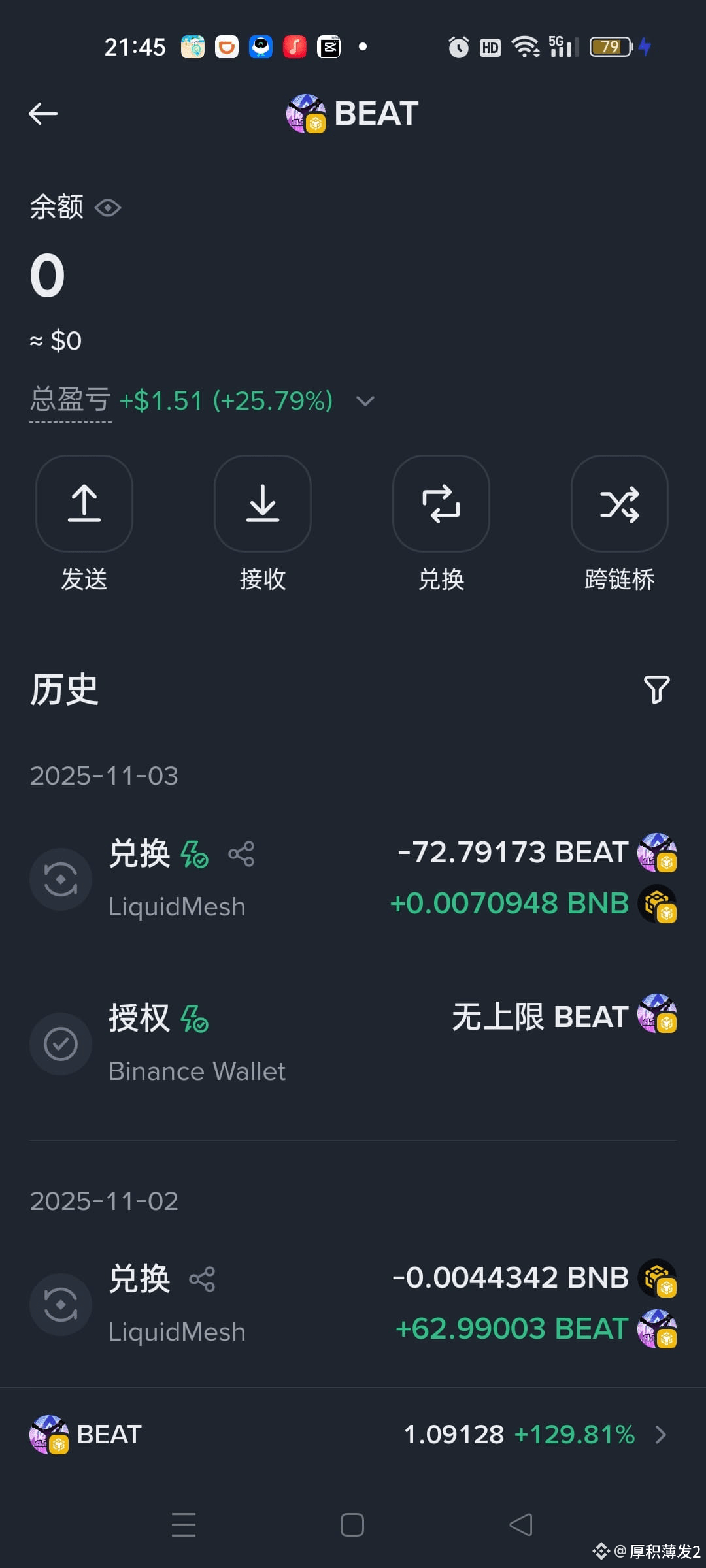Open the -72.79173 BEAT swap transaction
The image size is (706, 1568).
353,879
